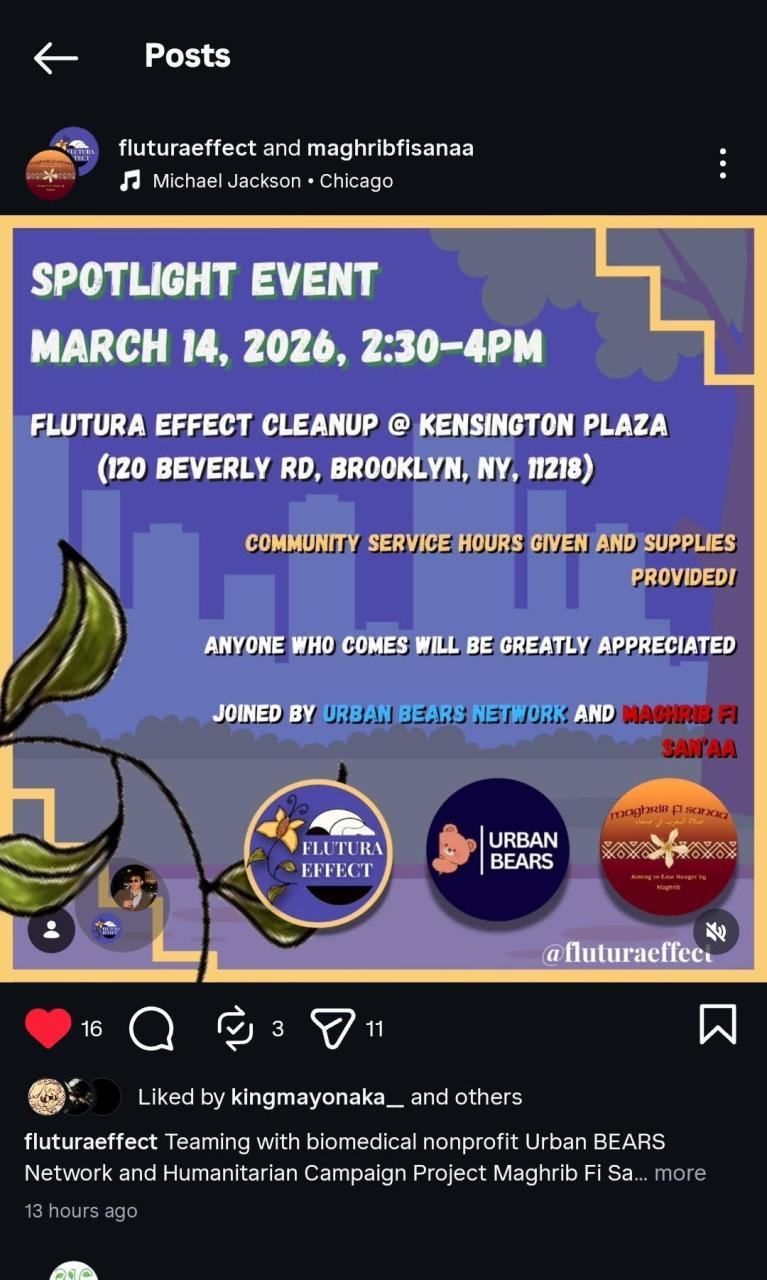This screenshot has height=1280, width=767.
Task: Open the comments on this post
Action: [151, 1028]
